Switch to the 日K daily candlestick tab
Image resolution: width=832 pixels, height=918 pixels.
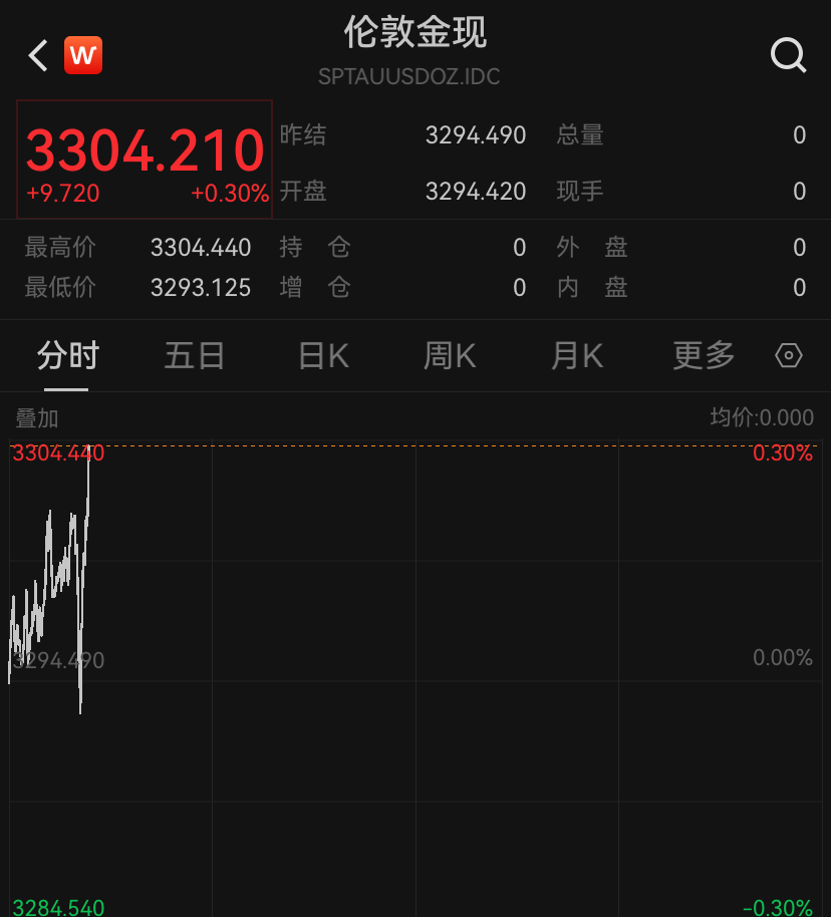pyautogui.click(x=321, y=355)
